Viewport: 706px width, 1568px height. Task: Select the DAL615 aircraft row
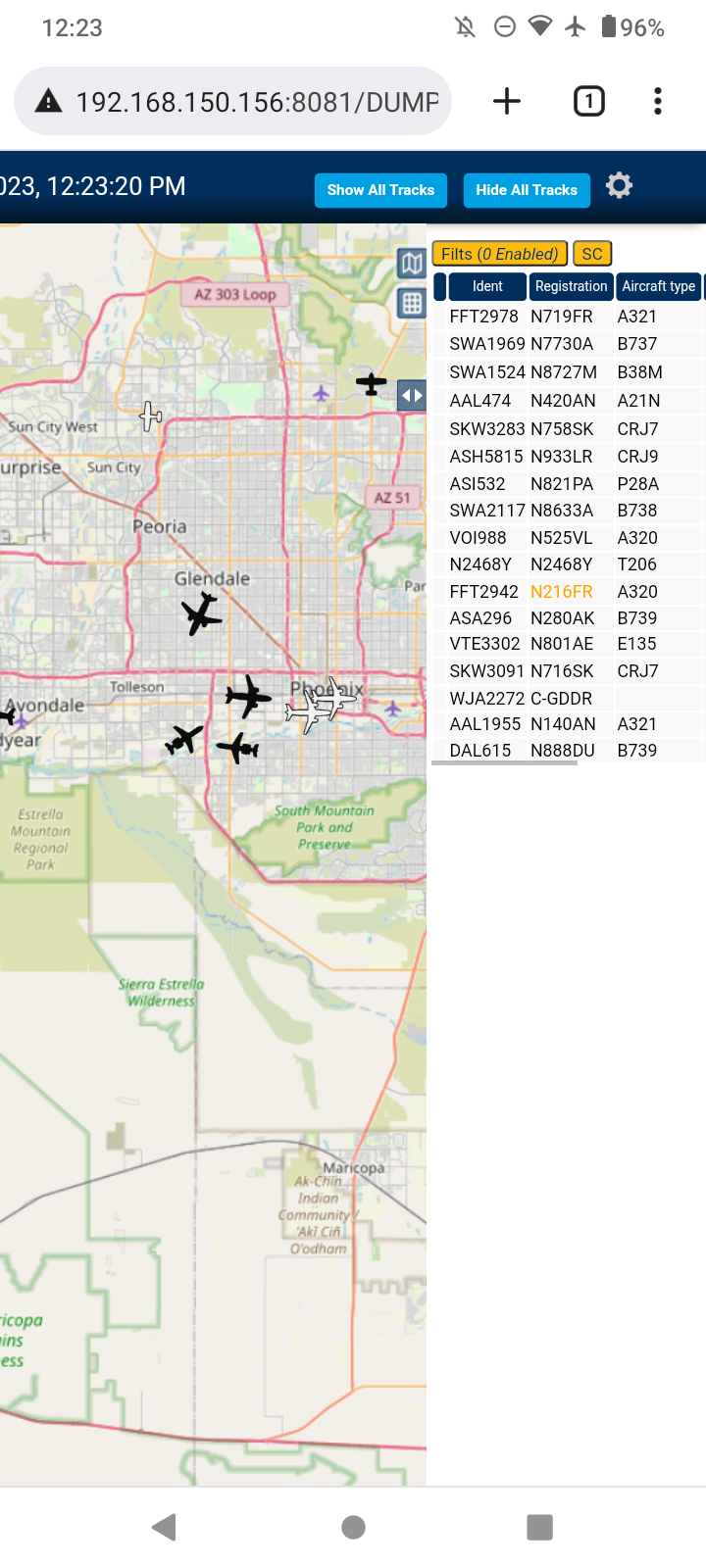pos(569,751)
